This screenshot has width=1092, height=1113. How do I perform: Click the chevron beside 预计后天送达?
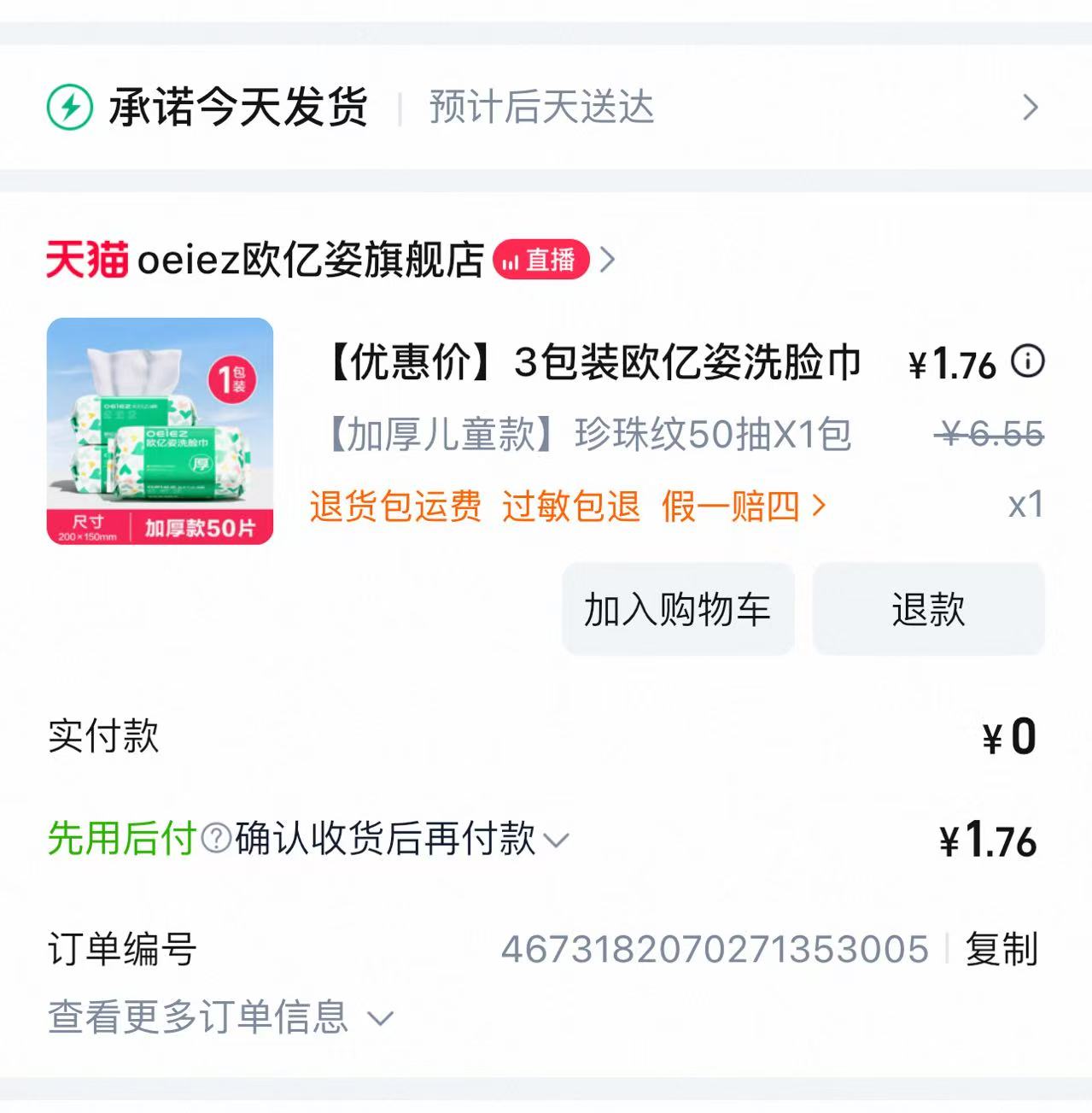coord(1031,107)
